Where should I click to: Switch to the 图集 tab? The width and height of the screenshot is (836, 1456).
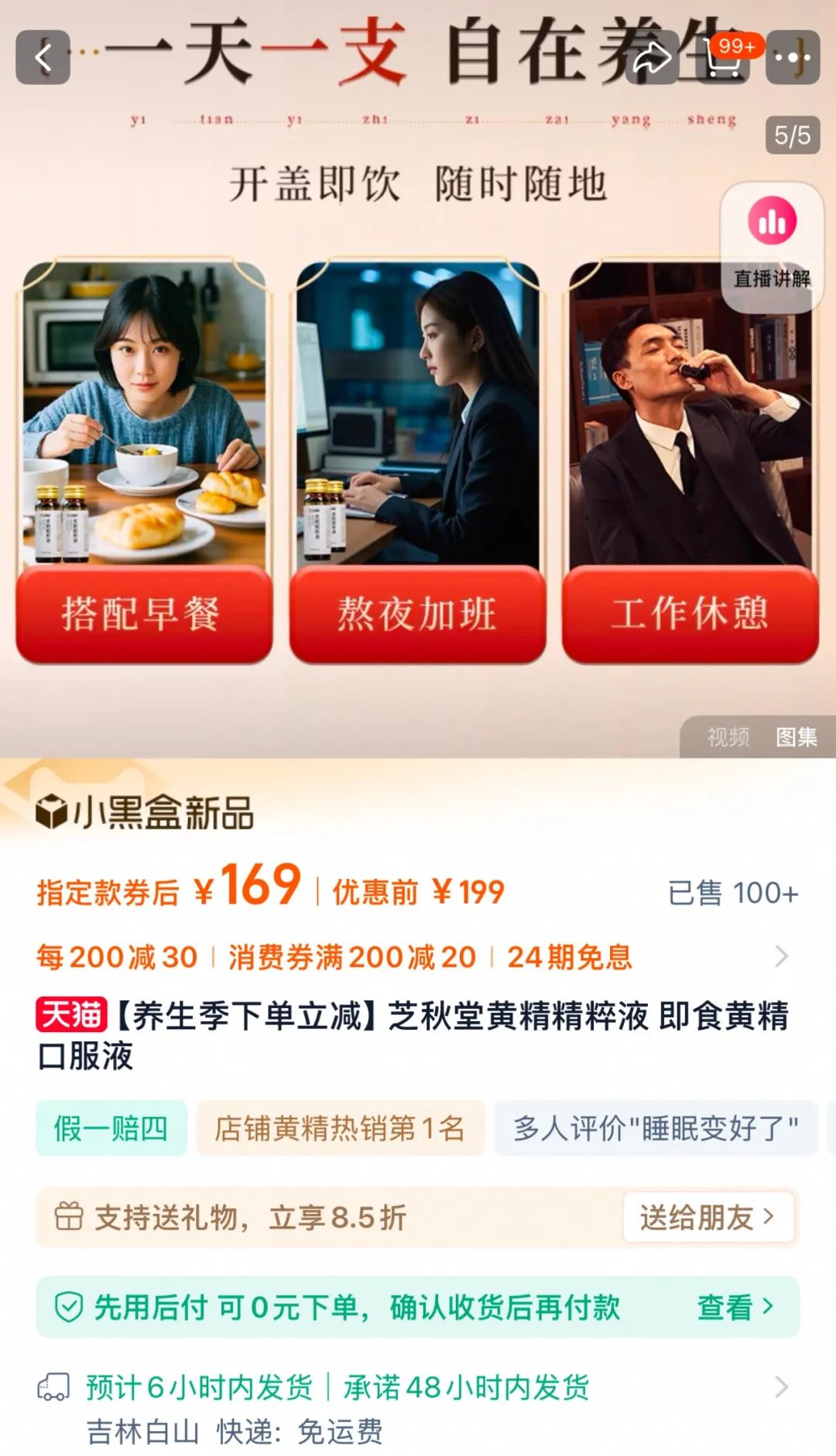(x=797, y=737)
